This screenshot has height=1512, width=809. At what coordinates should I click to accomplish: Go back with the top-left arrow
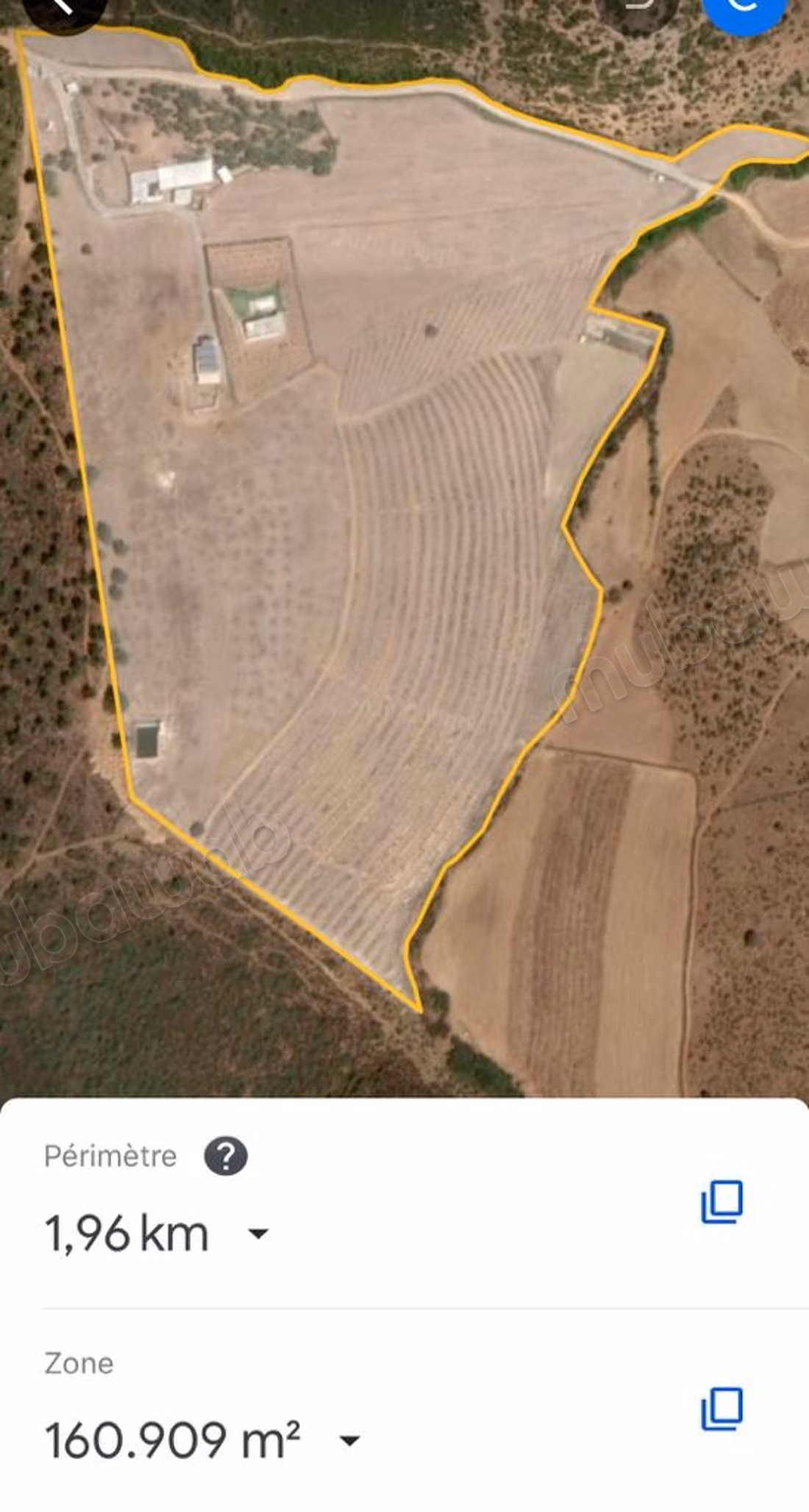pos(65,9)
